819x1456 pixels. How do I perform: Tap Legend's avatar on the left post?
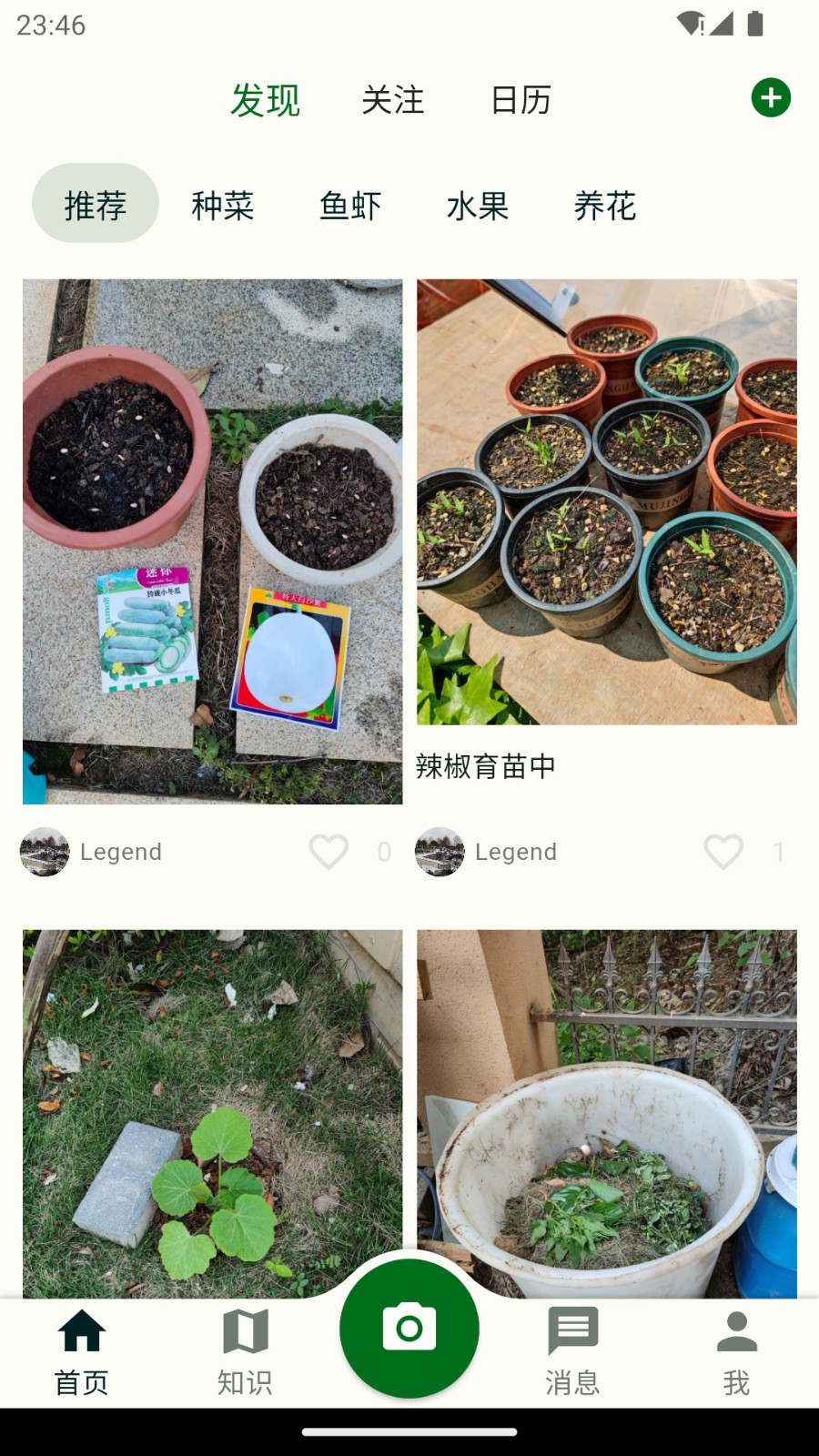(x=44, y=852)
